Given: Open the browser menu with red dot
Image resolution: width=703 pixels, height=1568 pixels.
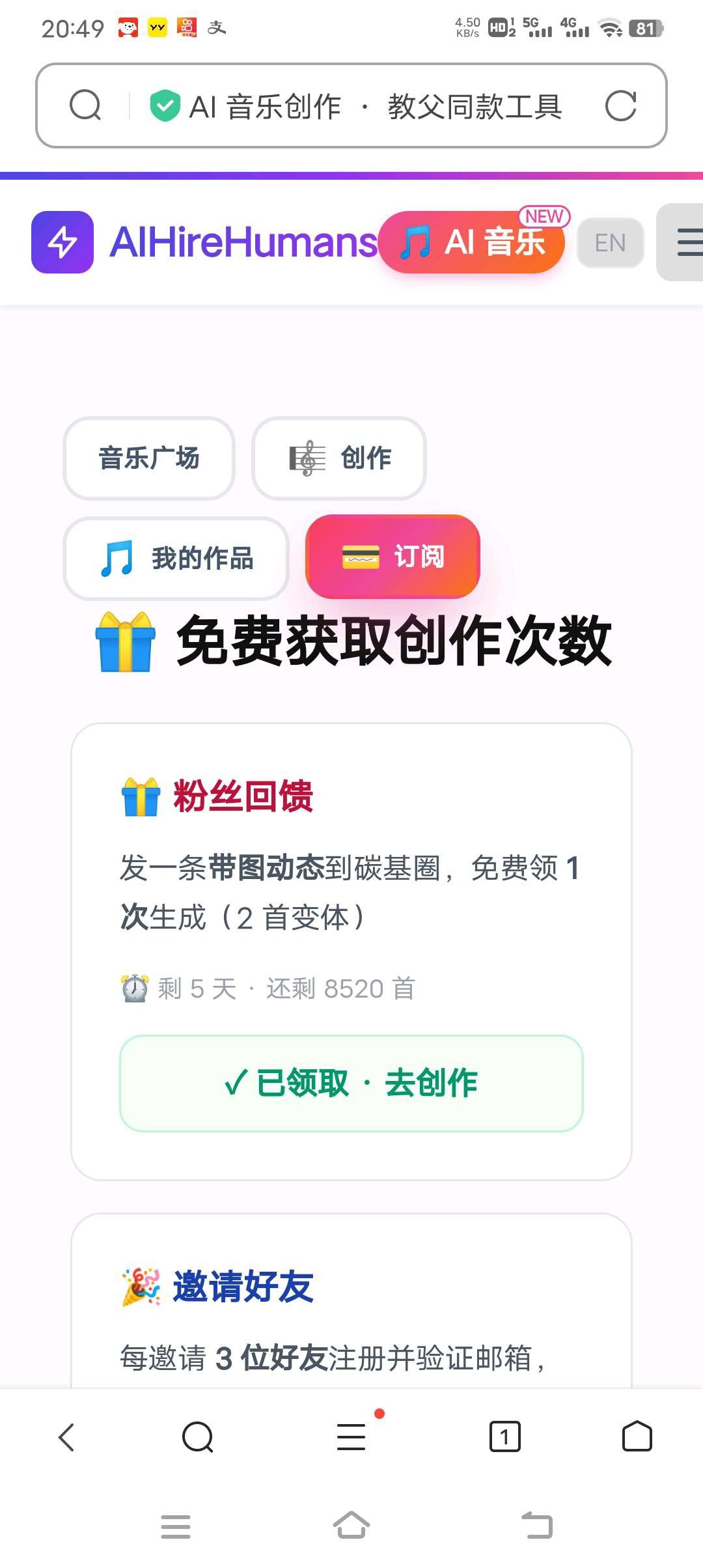Looking at the screenshot, I should click(351, 1436).
